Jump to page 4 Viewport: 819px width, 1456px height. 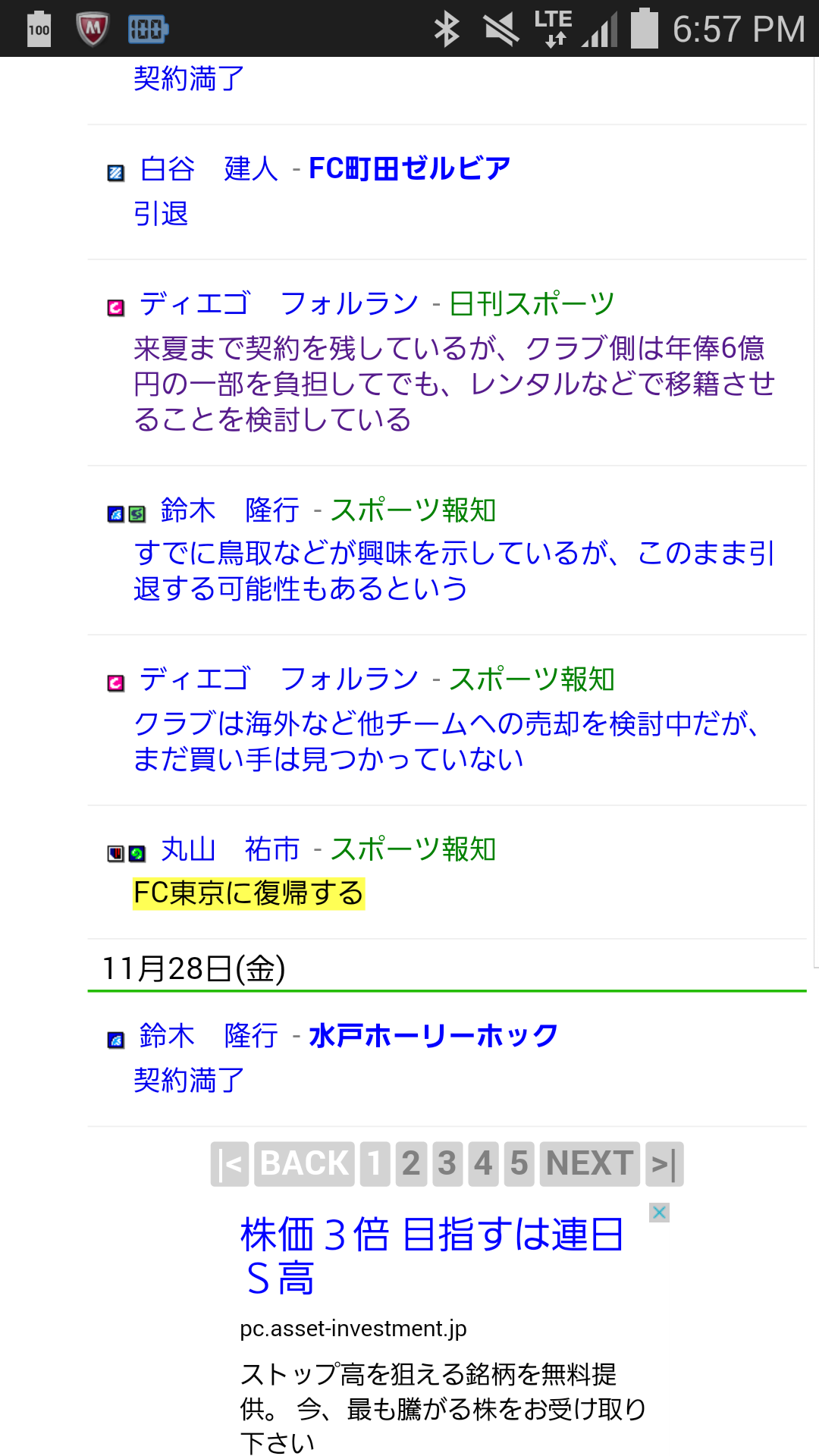(483, 1163)
